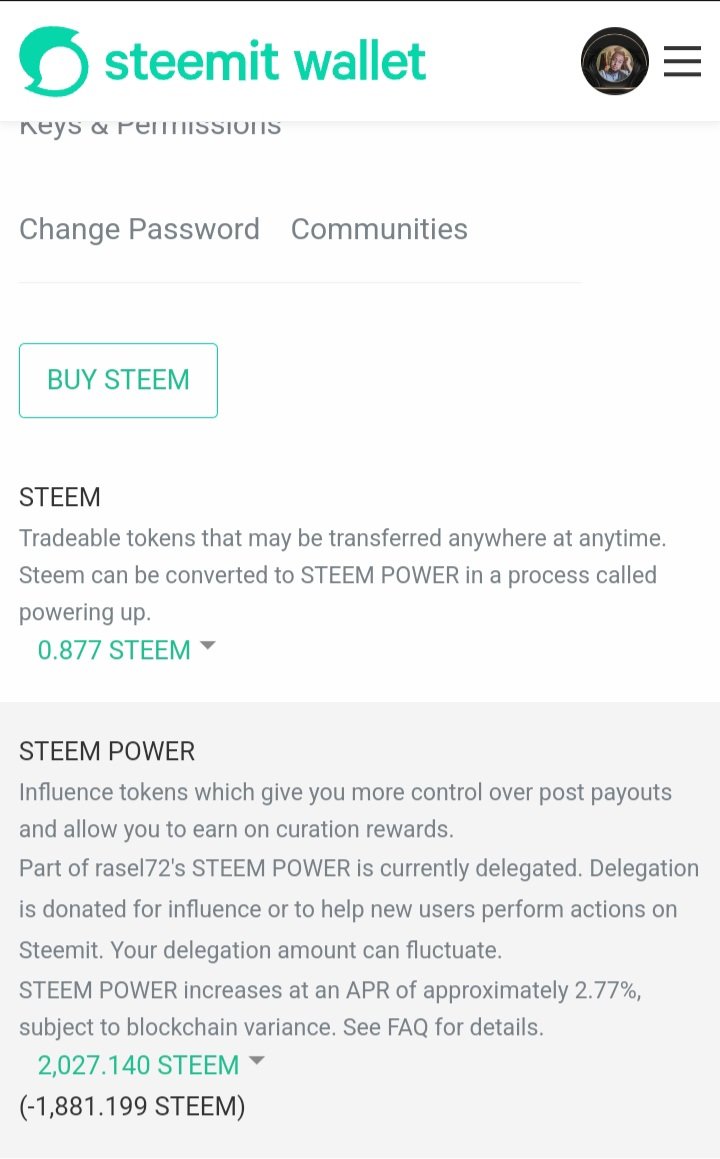The height and width of the screenshot is (1159, 720).
Task: Switch to the Communities tab
Action: point(379,229)
